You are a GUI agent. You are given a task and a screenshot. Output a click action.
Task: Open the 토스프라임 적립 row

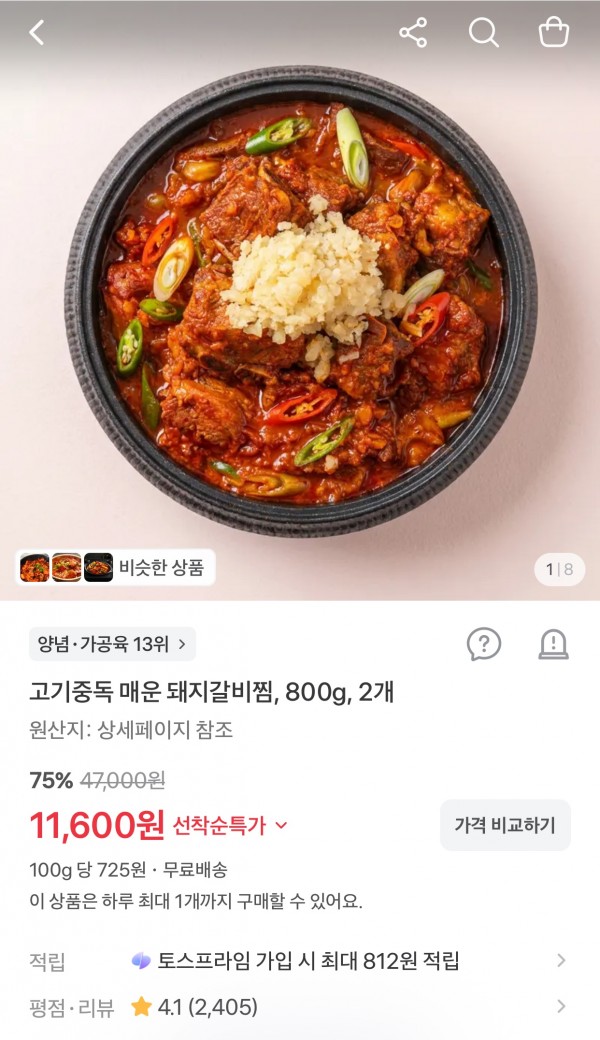[300, 960]
